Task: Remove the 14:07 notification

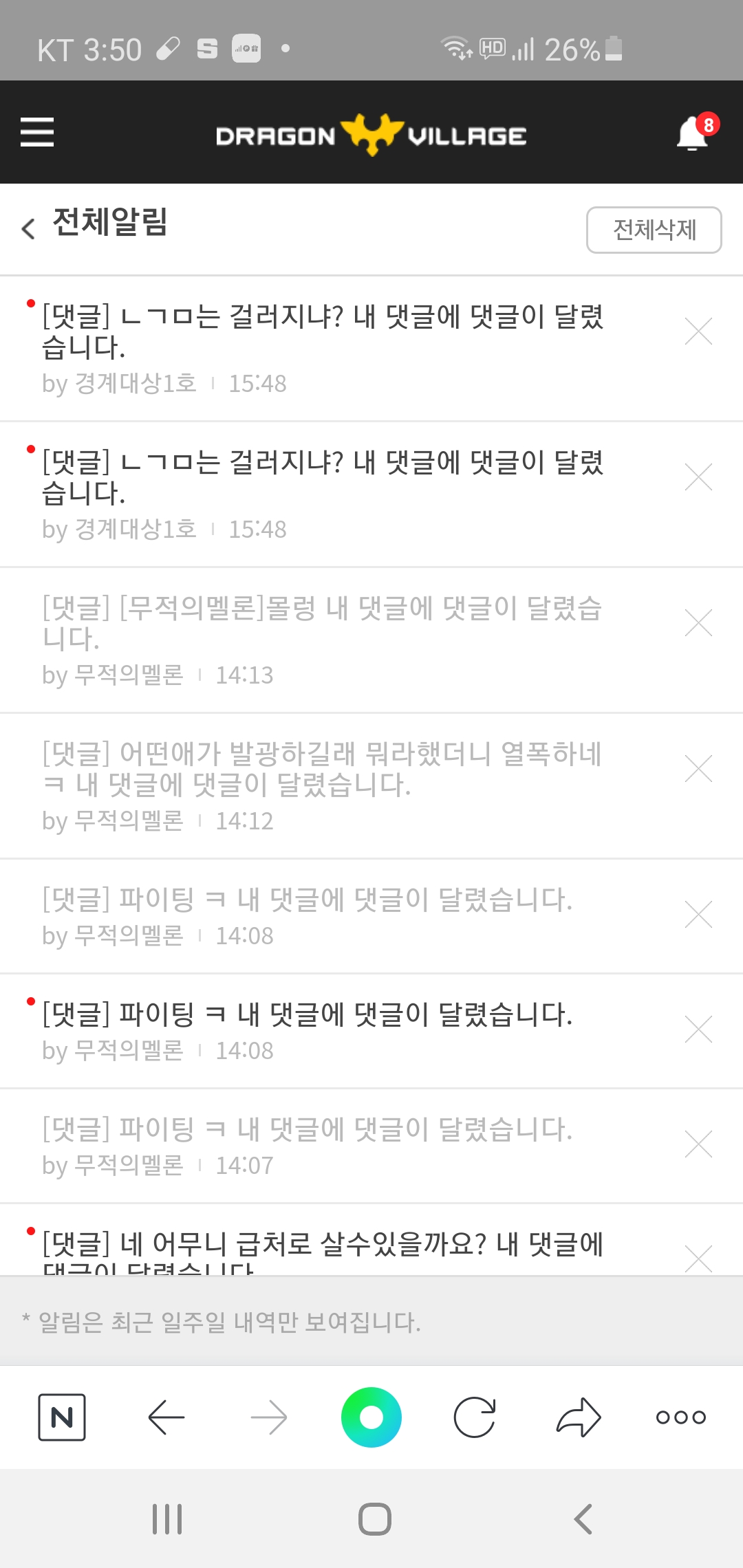Action: (698, 1144)
